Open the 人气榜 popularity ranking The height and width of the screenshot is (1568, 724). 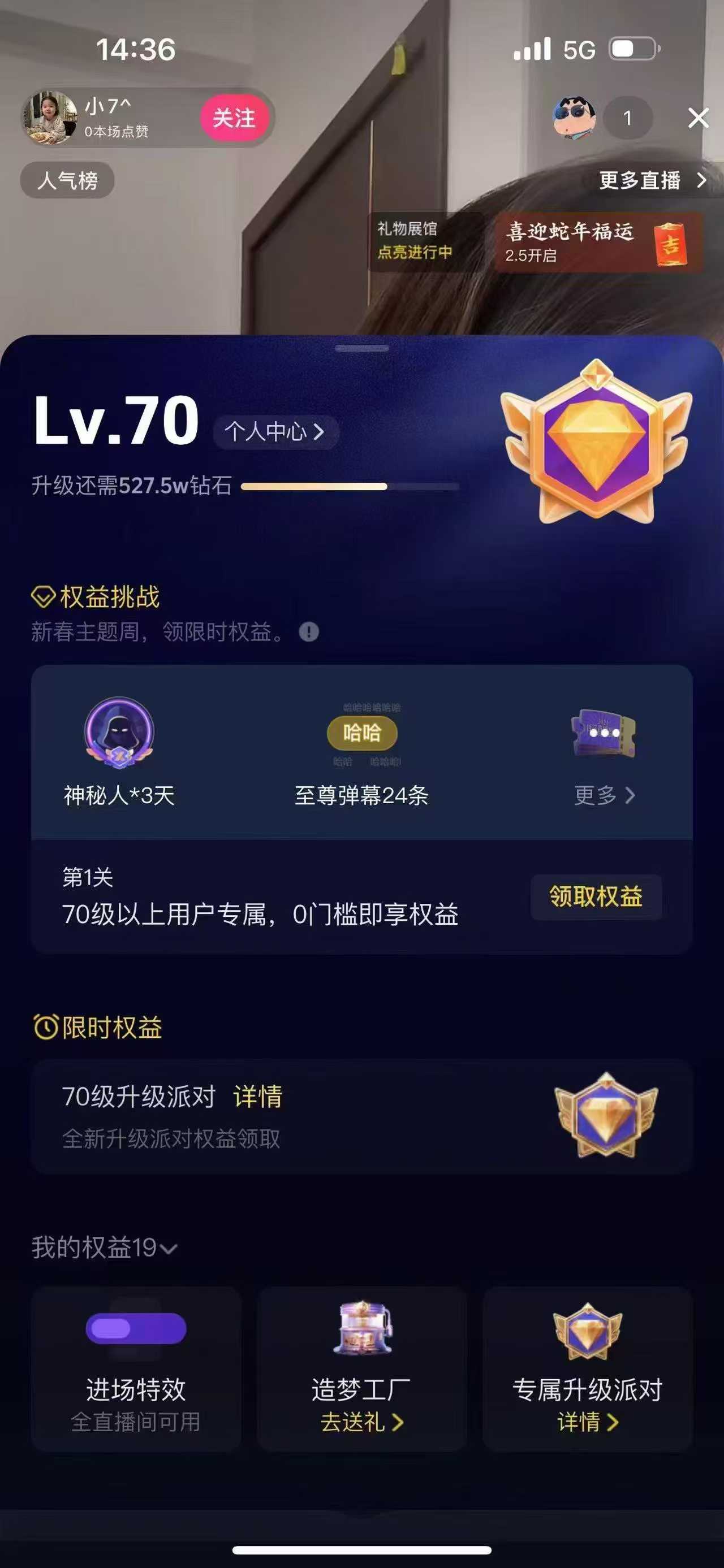click(67, 180)
